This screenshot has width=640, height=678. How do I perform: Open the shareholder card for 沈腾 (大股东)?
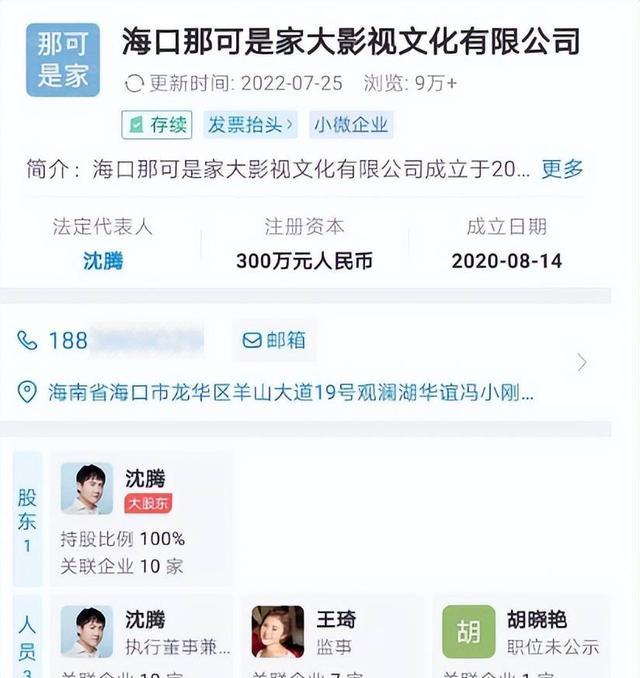(138, 518)
